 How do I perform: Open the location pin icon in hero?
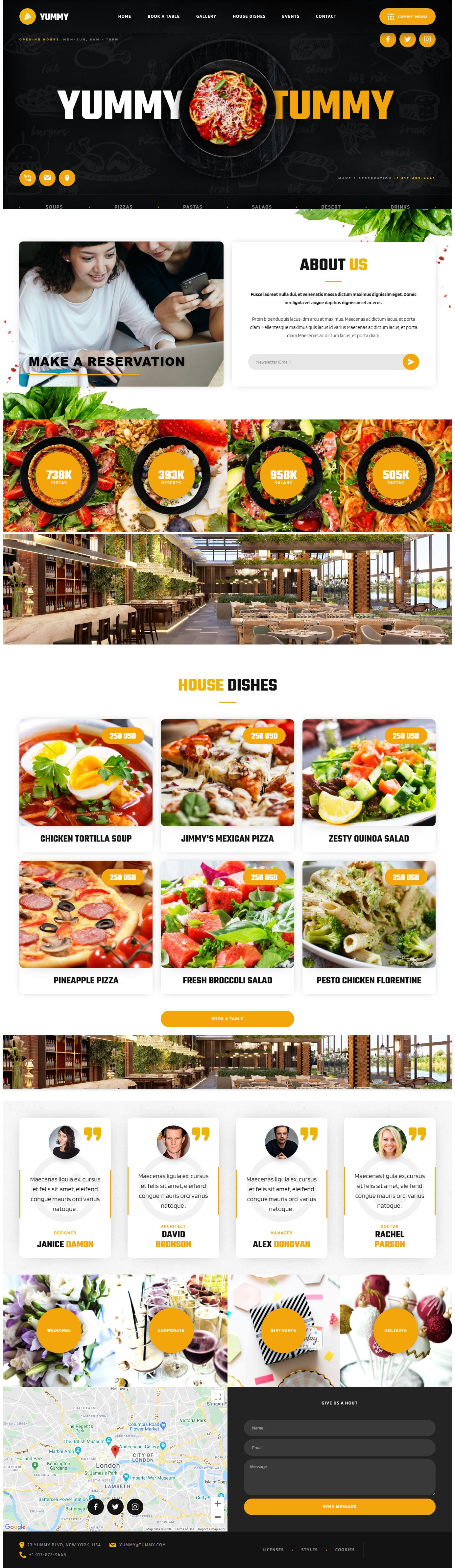click(x=67, y=178)
